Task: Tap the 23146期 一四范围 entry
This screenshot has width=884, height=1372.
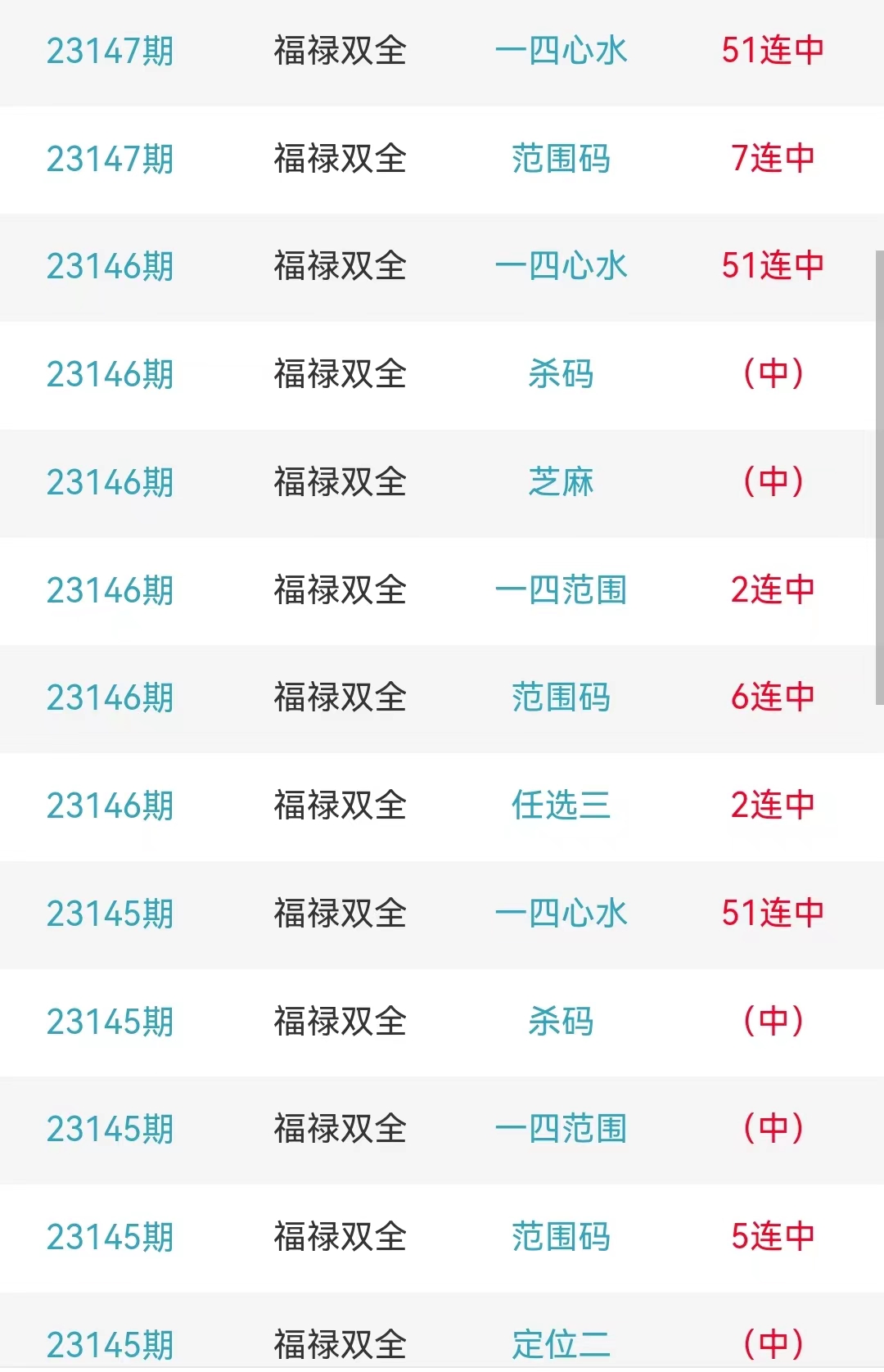Action: pyautogui.click(x=561, y=590)
